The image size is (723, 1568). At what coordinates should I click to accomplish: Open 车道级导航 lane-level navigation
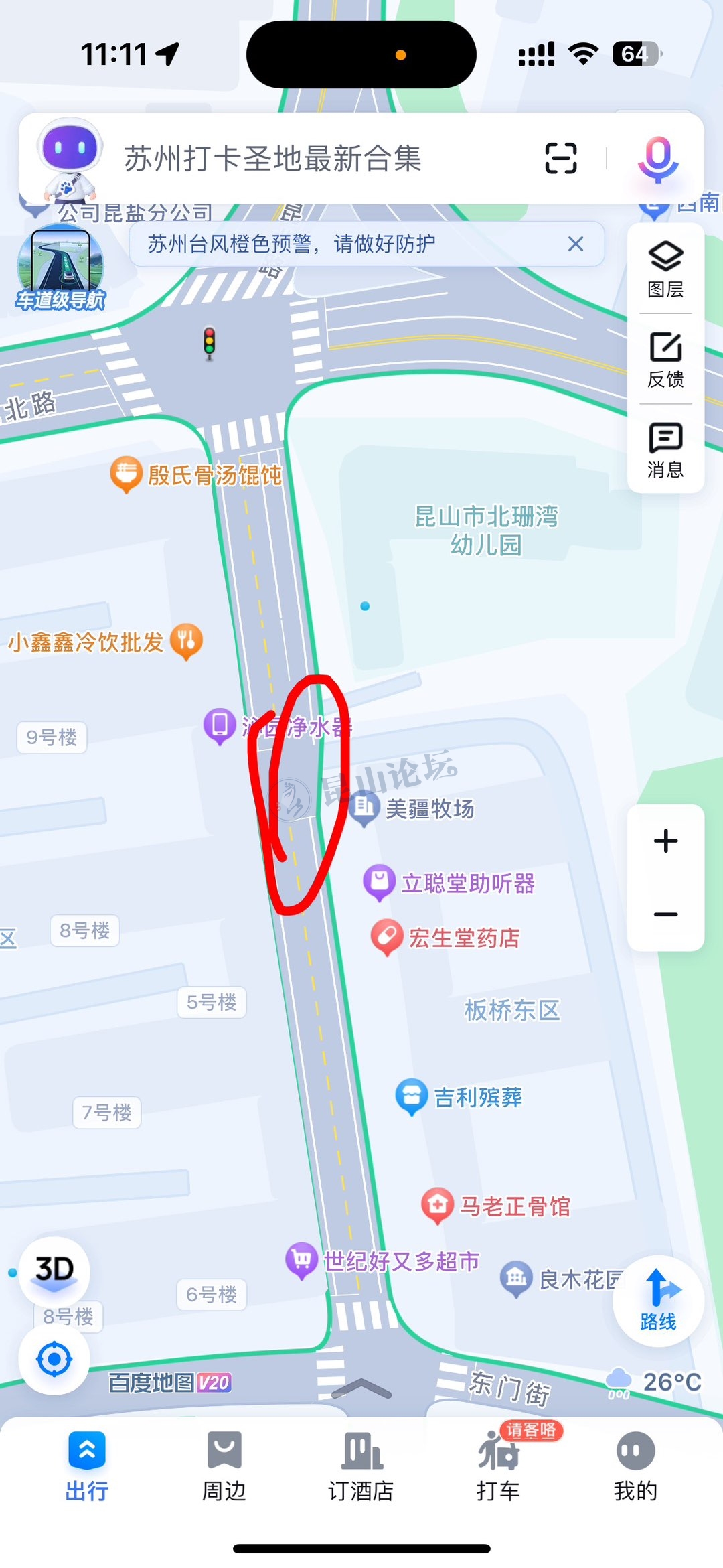click(60, 269)
